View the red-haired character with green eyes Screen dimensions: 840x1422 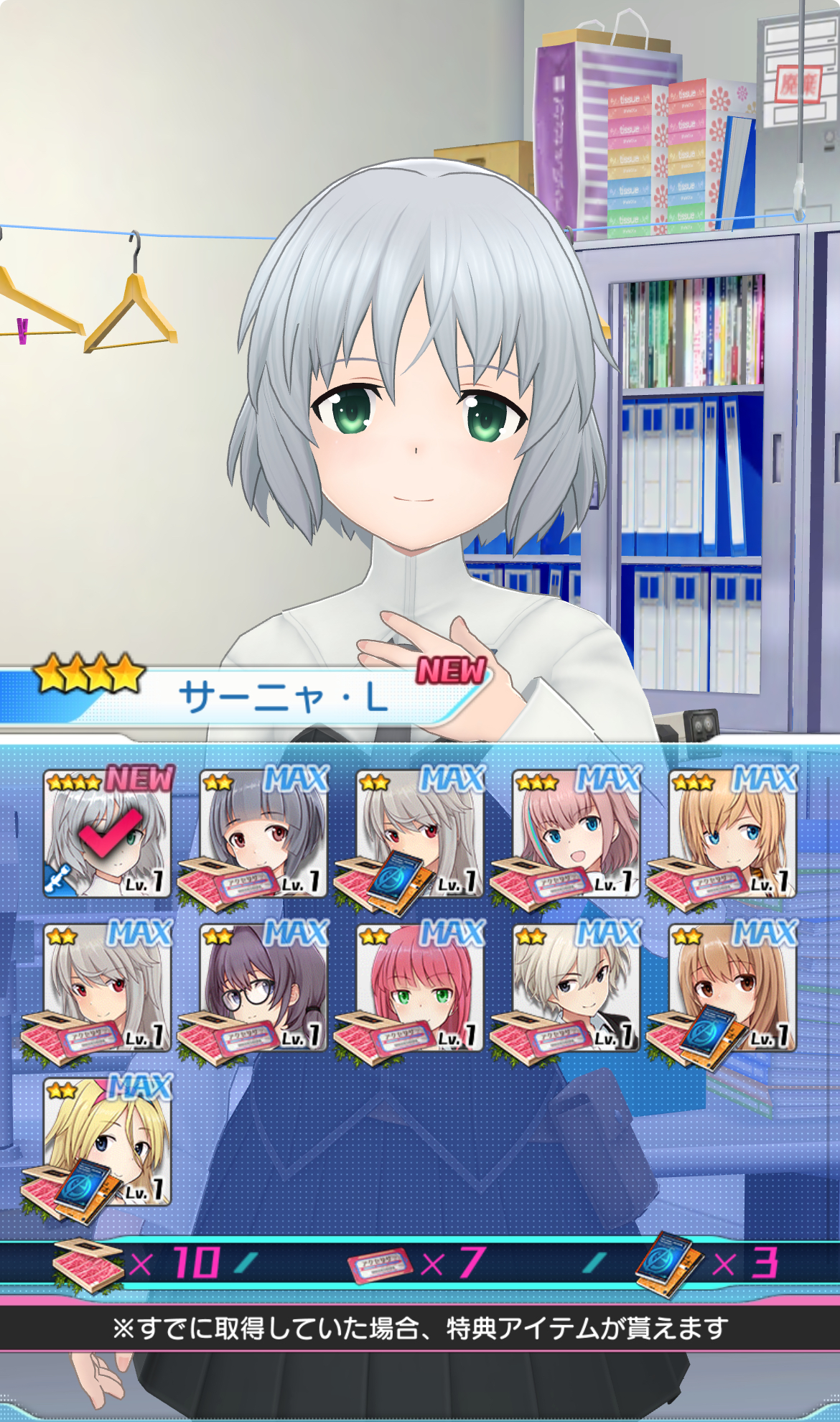420,987
